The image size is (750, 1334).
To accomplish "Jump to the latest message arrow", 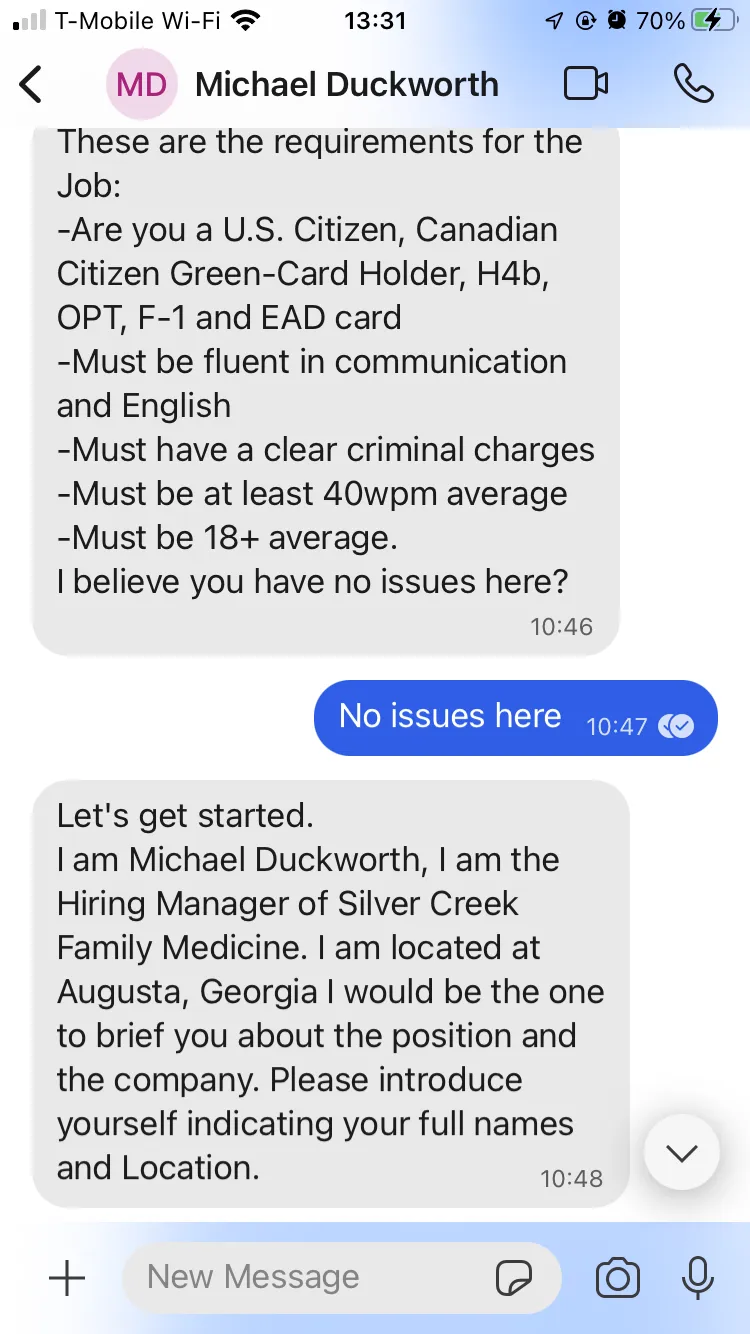I will tap(682, 1153).
